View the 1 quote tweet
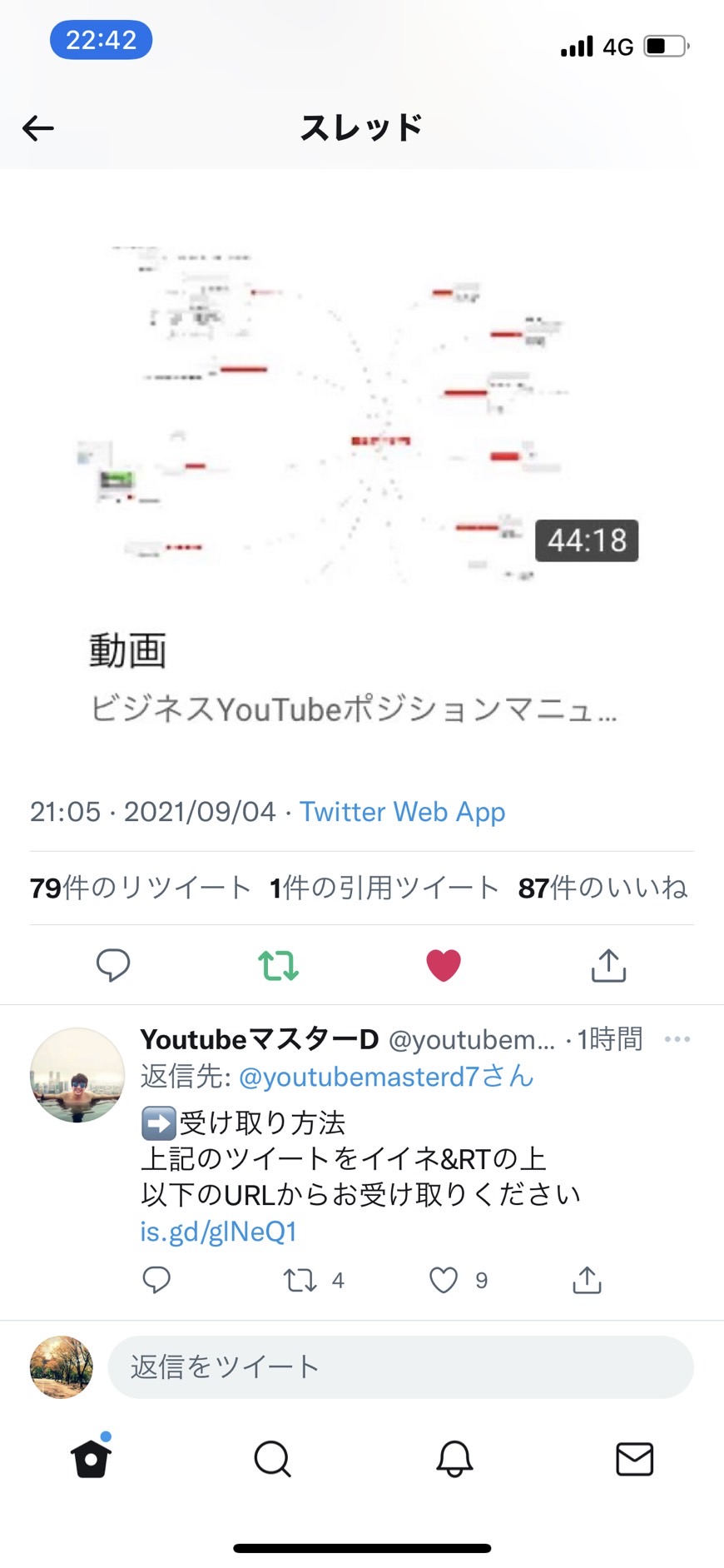Screen dimensions: 724x1568 click(384, 888)
